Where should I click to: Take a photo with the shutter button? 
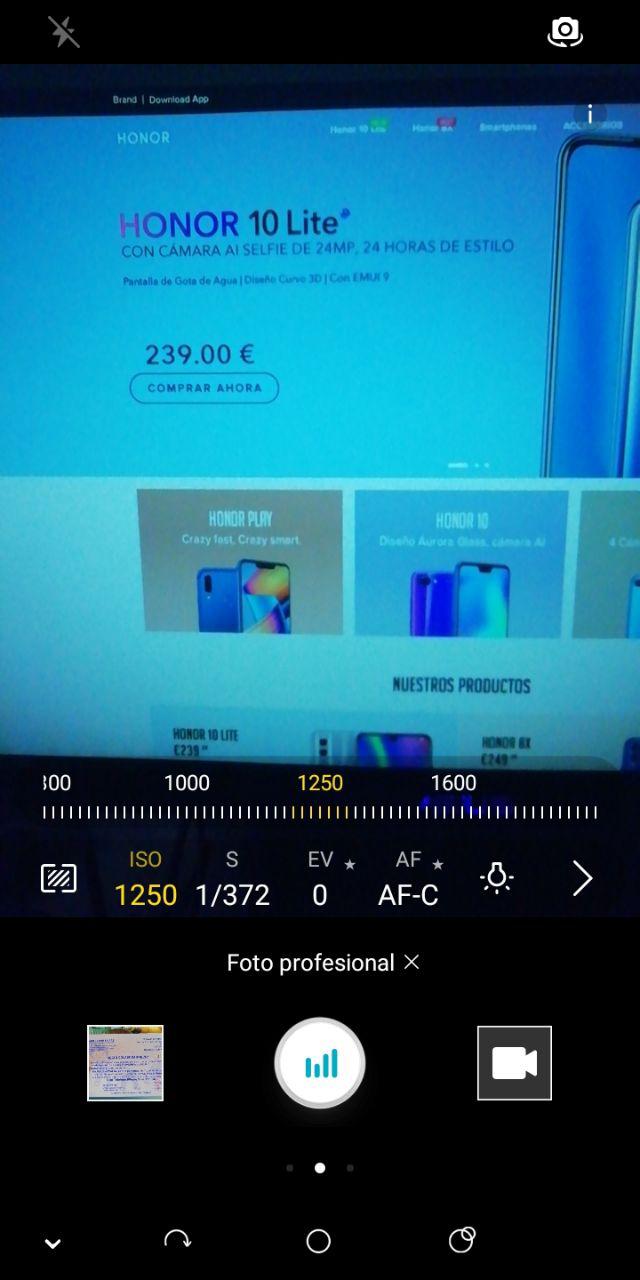pyautogui.click(x=320, y=1063)
